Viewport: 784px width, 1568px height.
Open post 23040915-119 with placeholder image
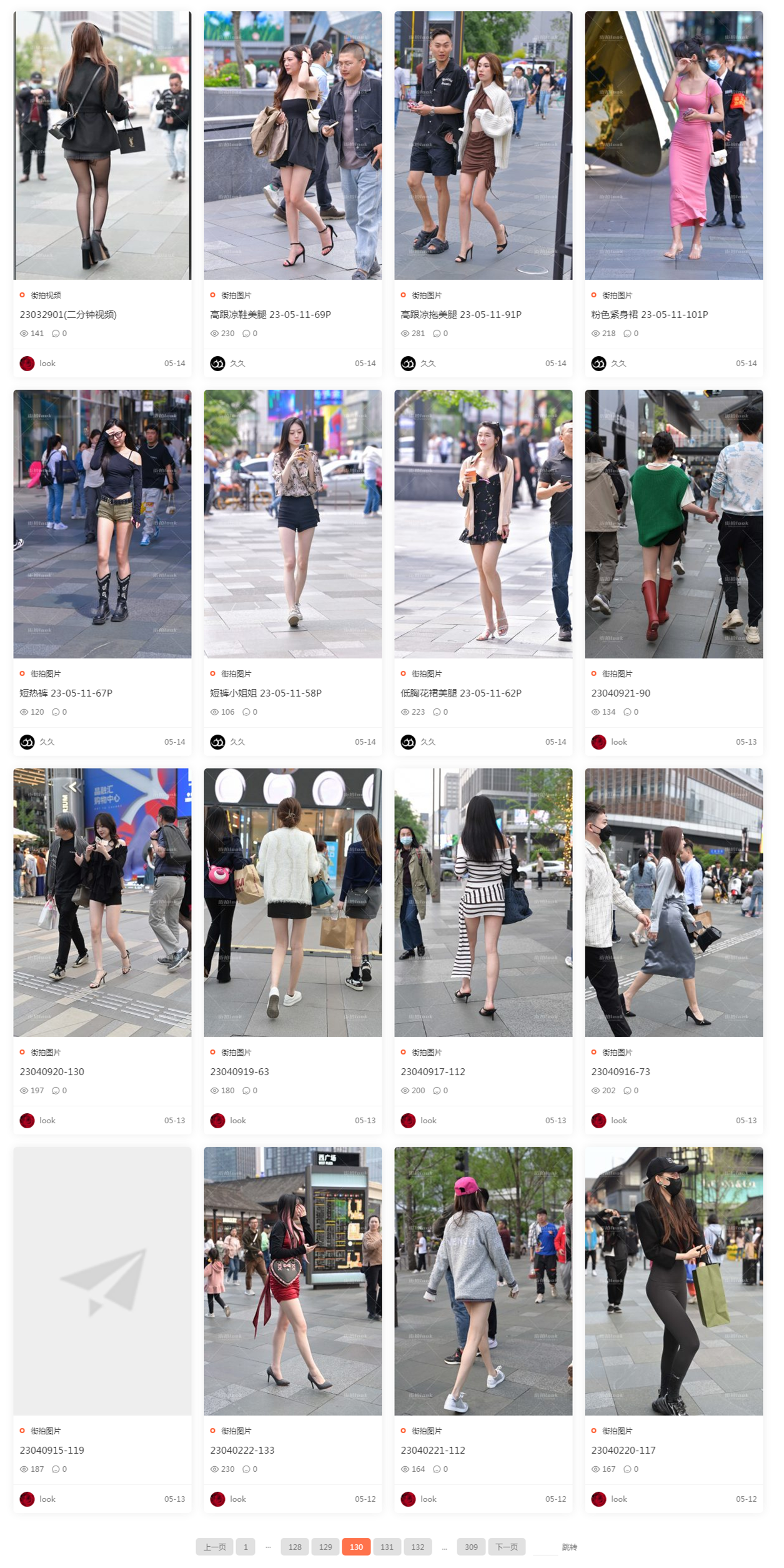102,1280
